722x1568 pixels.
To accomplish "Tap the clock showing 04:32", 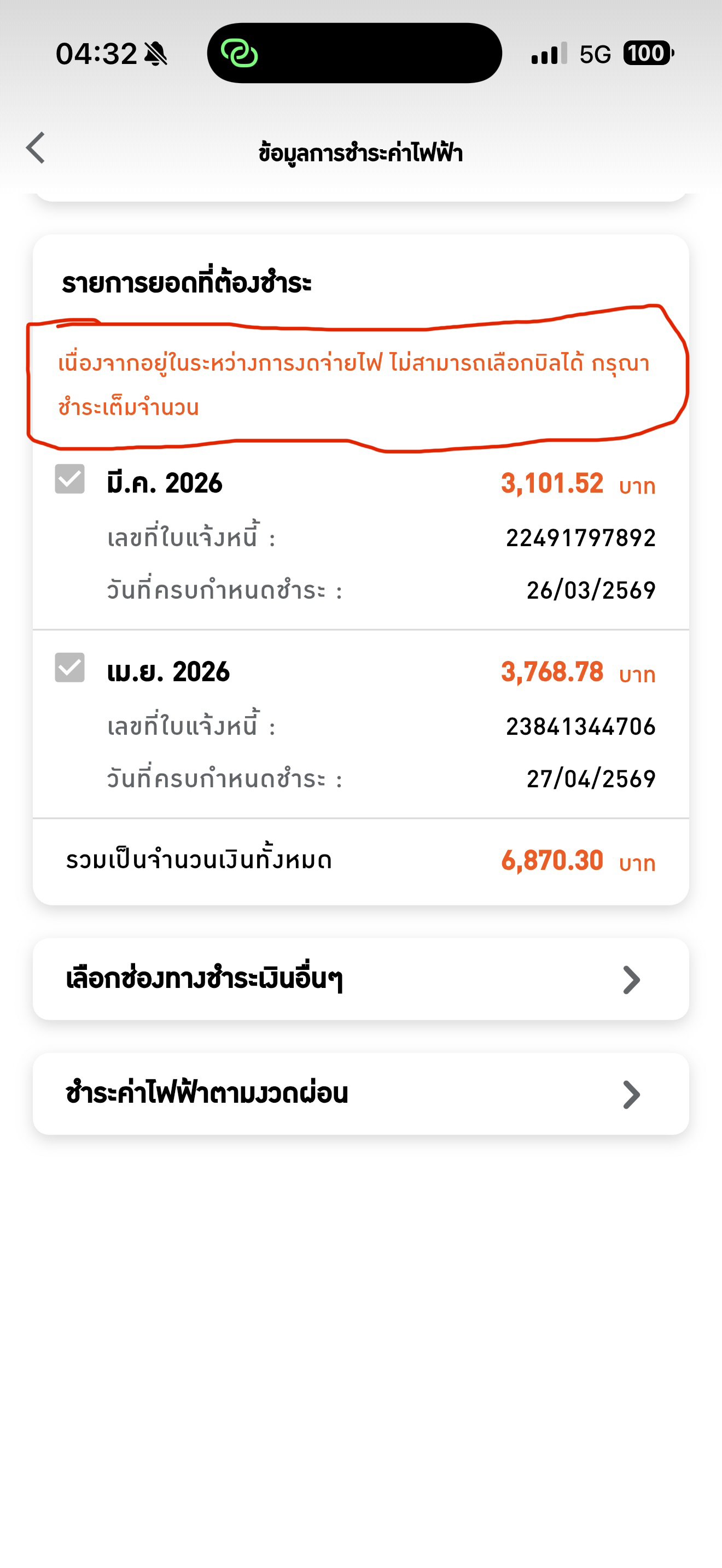I will click(x=96, y=54).
